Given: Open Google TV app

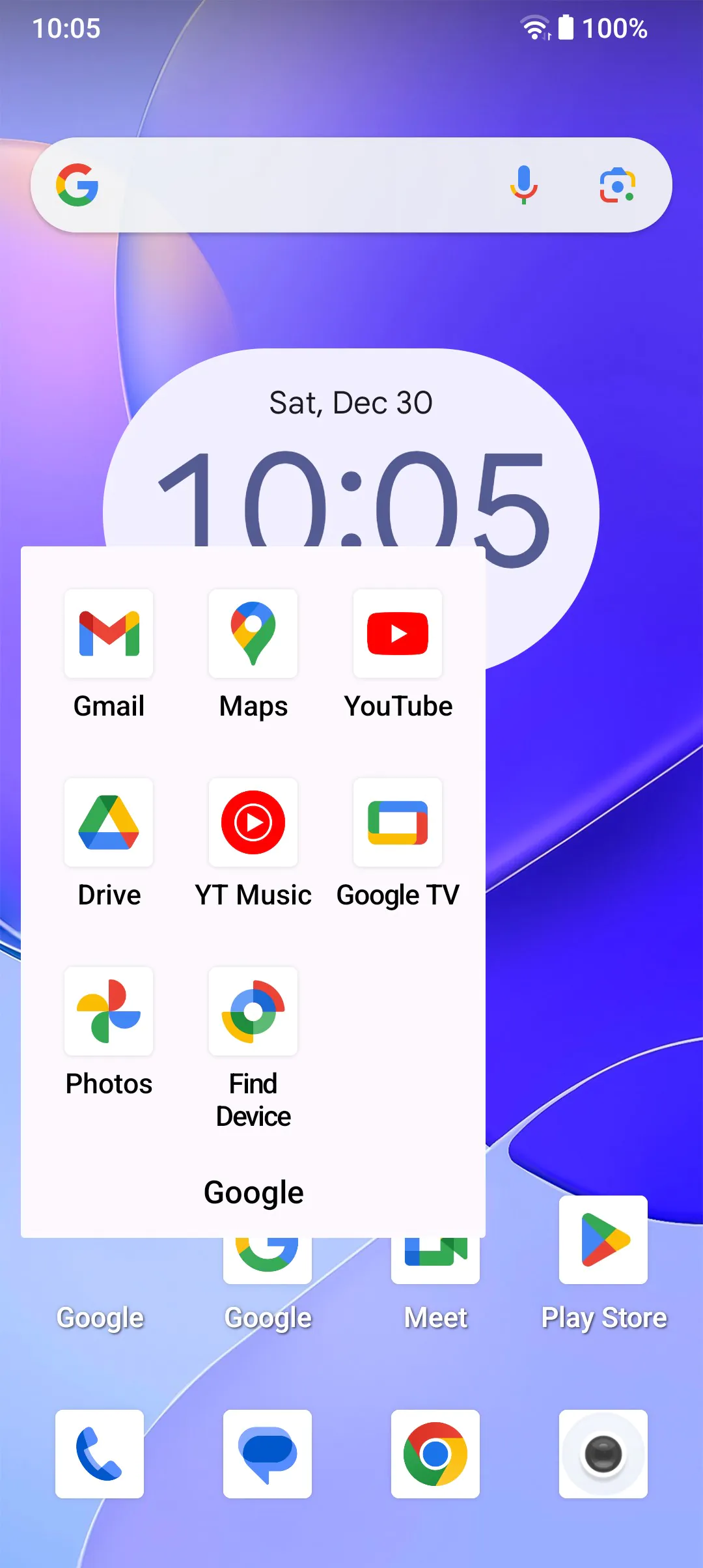Looking at the screenshot, I should pyautogui.click(x=398, y=822).
